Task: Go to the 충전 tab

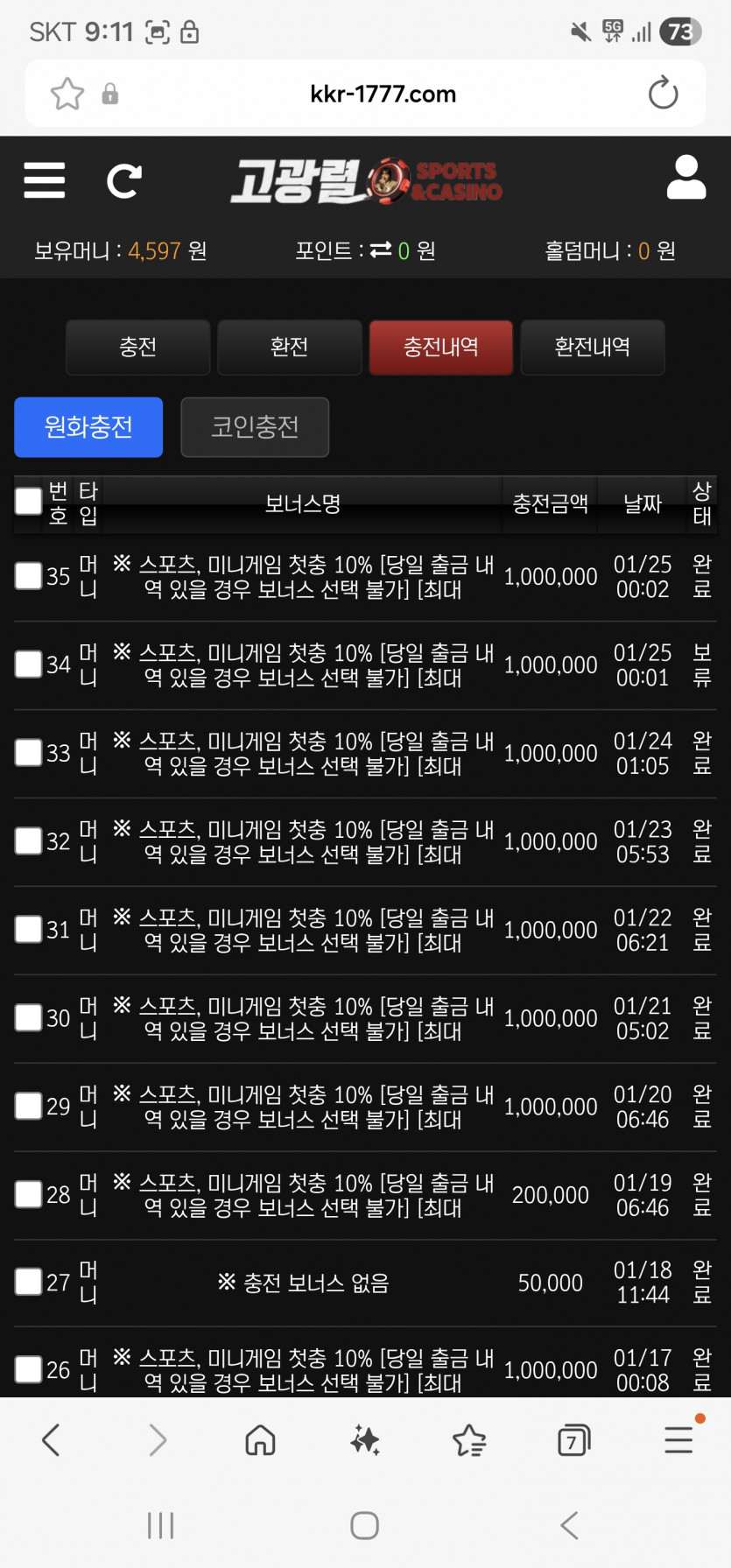Action: click(138, 348)
